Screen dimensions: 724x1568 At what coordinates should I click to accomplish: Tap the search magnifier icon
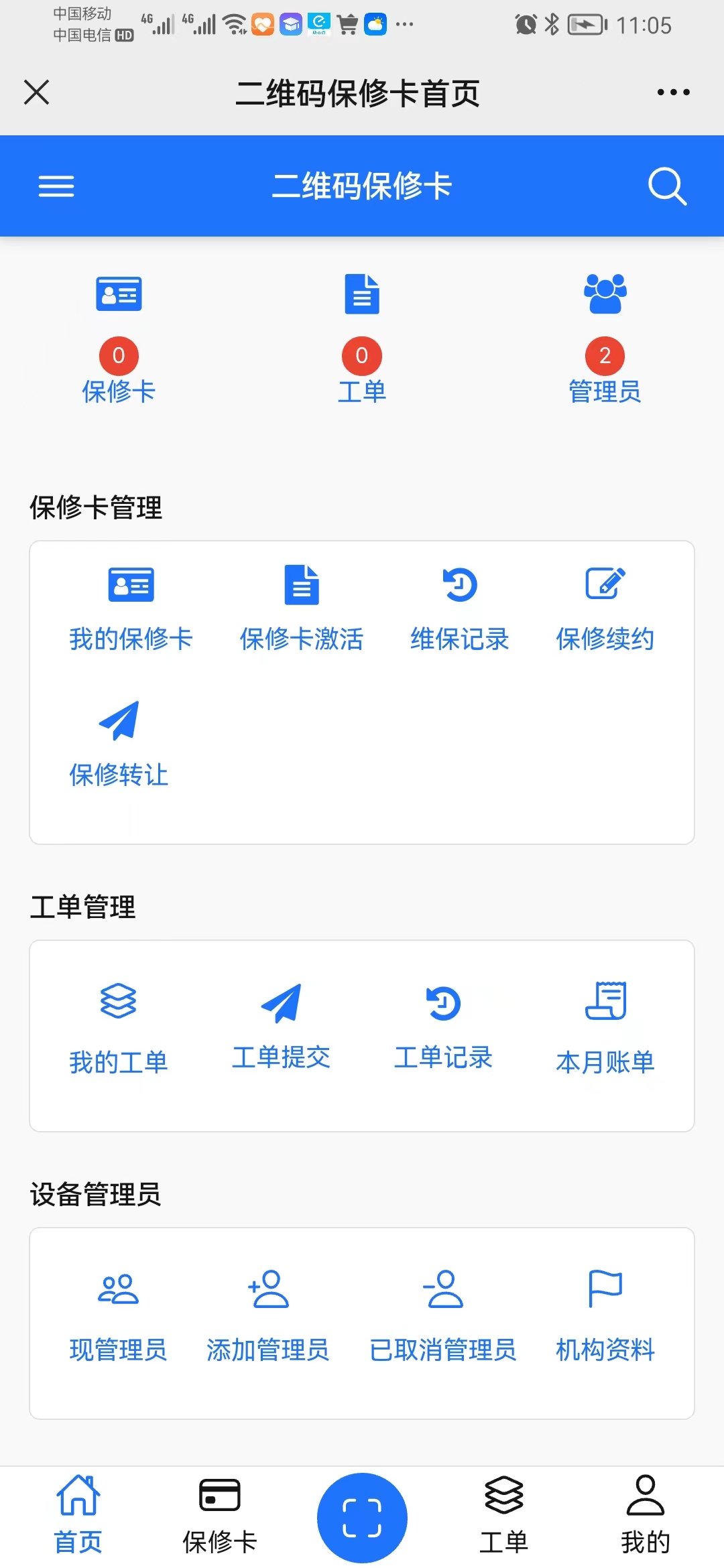pyautogui.click(x=667, y=186)
